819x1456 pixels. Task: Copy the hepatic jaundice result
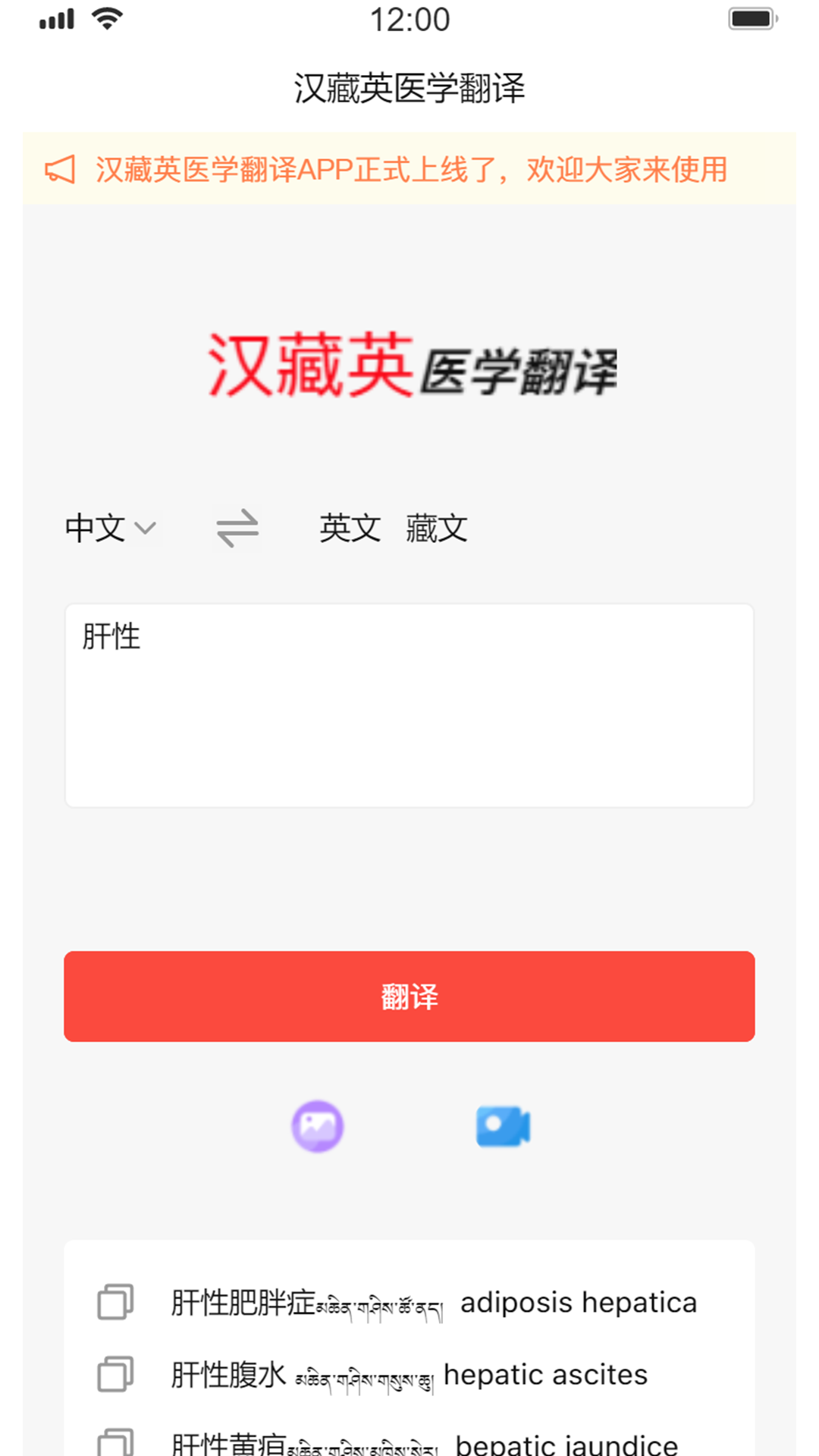coord(116,1442)
